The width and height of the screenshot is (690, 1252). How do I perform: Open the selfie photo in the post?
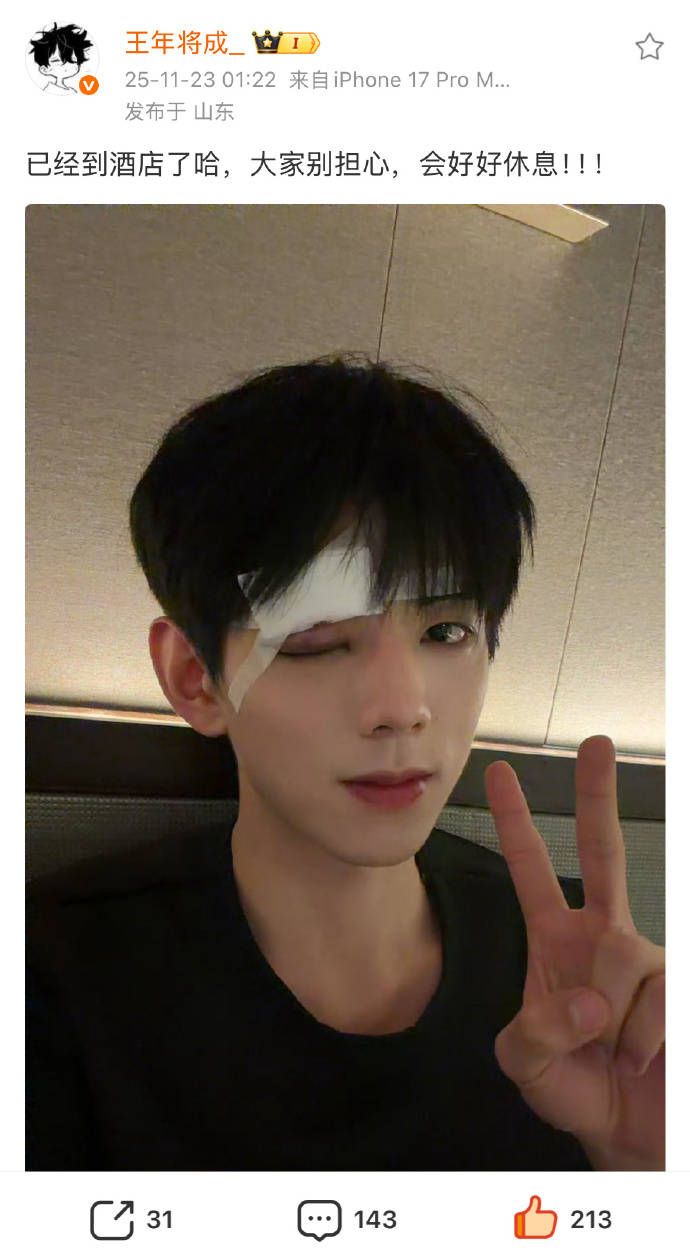tap(345, 686)
